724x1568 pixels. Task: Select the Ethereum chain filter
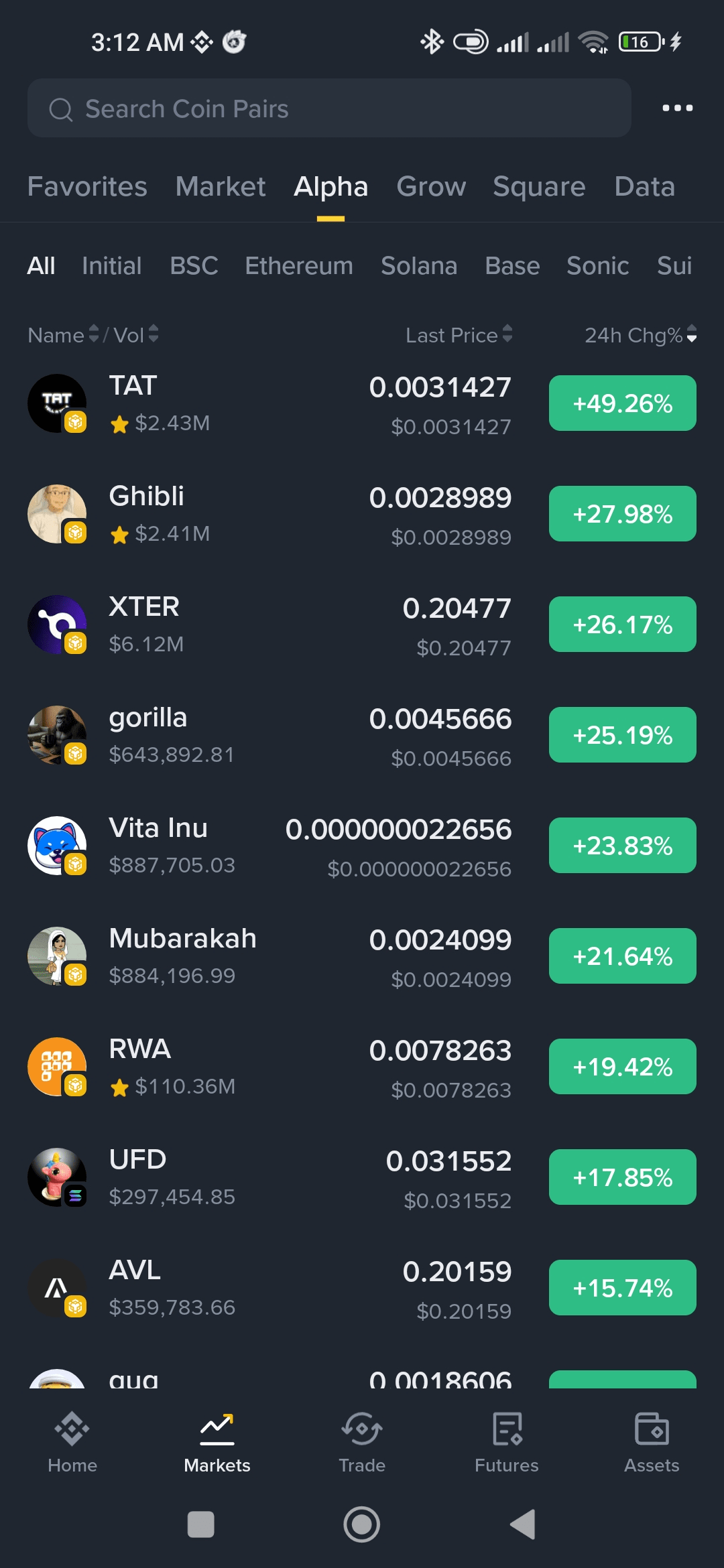click(299, 266)
